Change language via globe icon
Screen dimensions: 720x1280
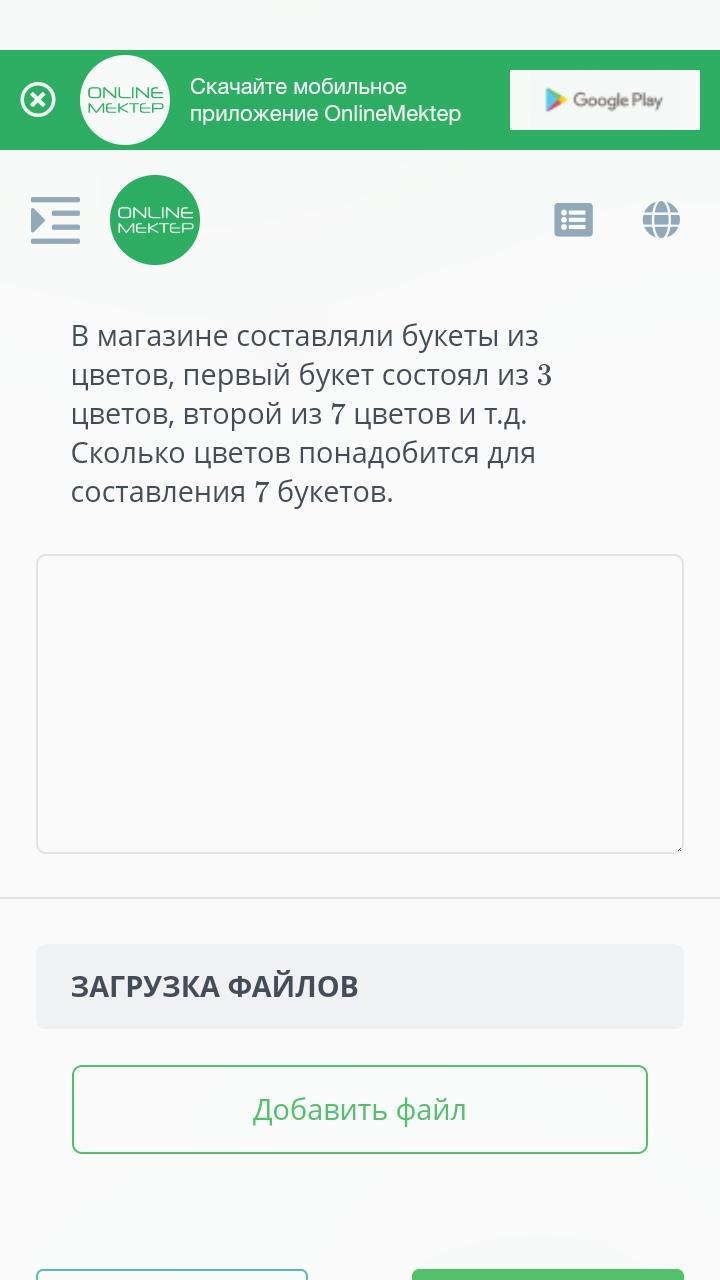[661, 220]
